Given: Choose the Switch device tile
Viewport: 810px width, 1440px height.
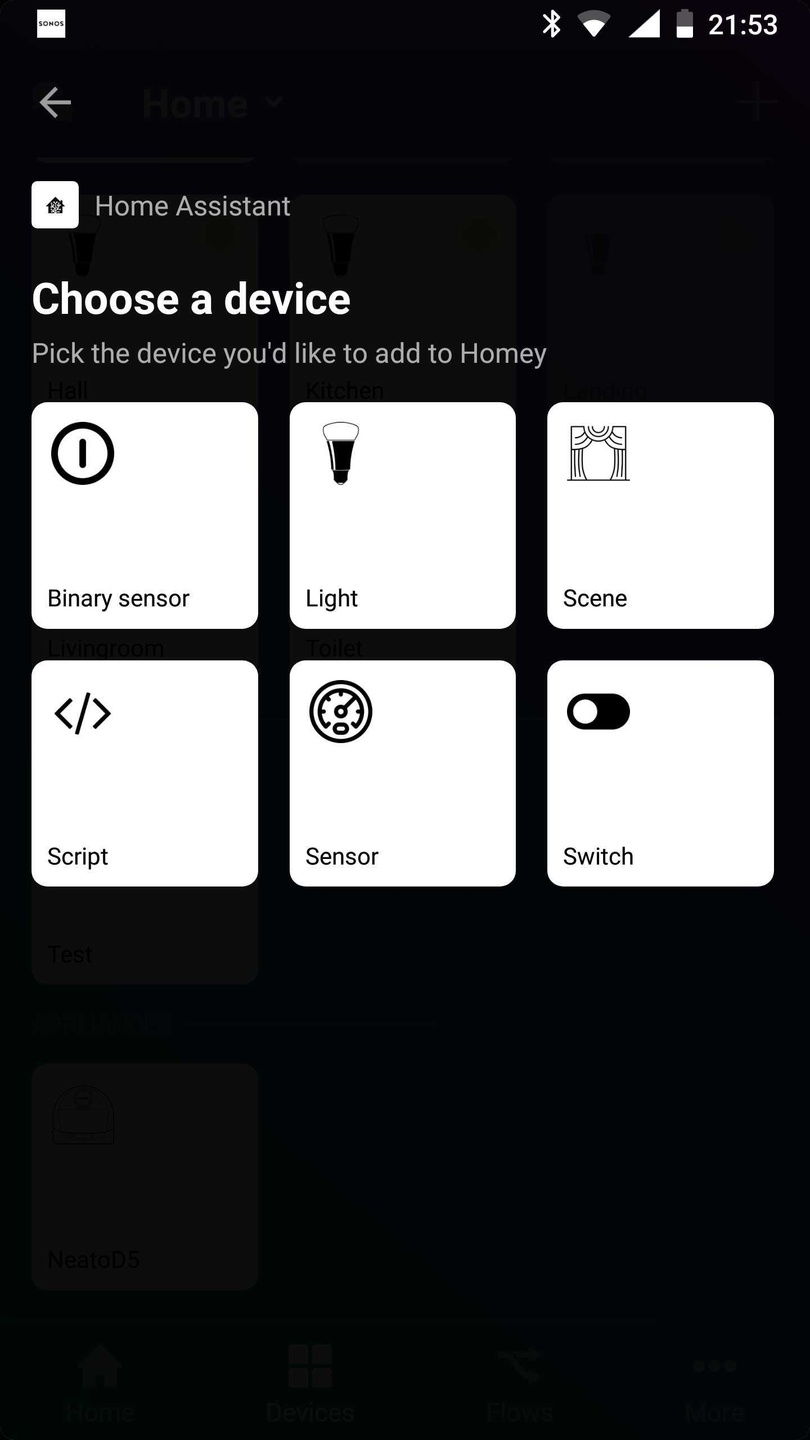Looking at the screenshot, I should [660, 773].
